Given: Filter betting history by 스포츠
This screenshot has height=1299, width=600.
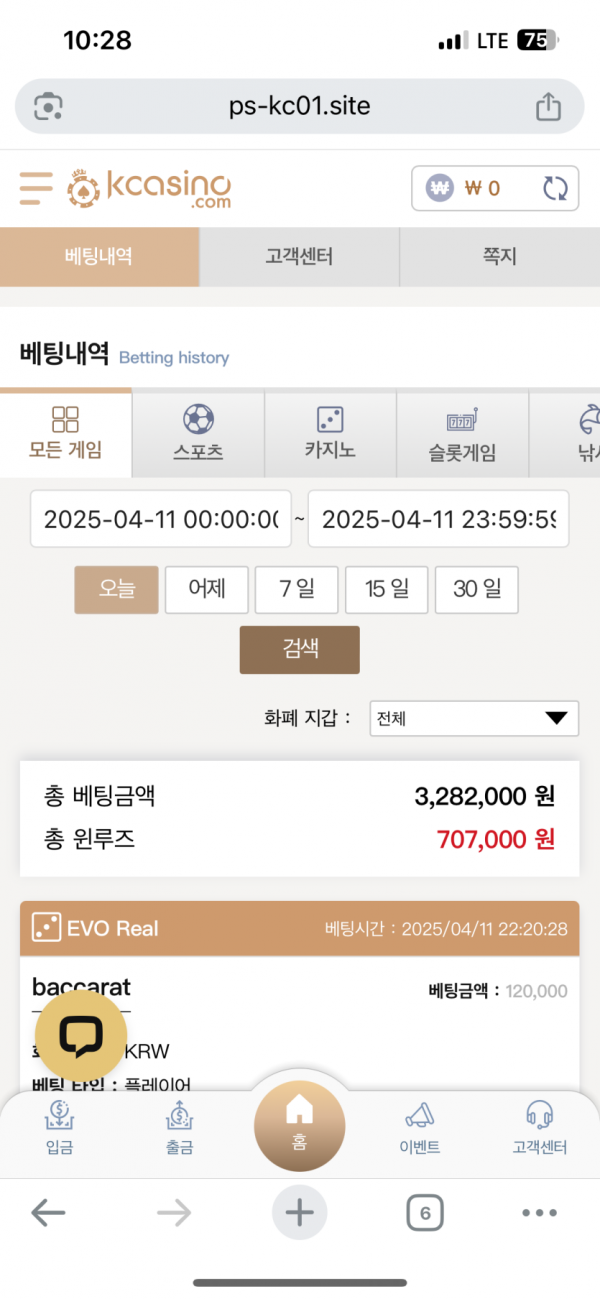Looking at the screenshot, I should (x=198, y=433).
